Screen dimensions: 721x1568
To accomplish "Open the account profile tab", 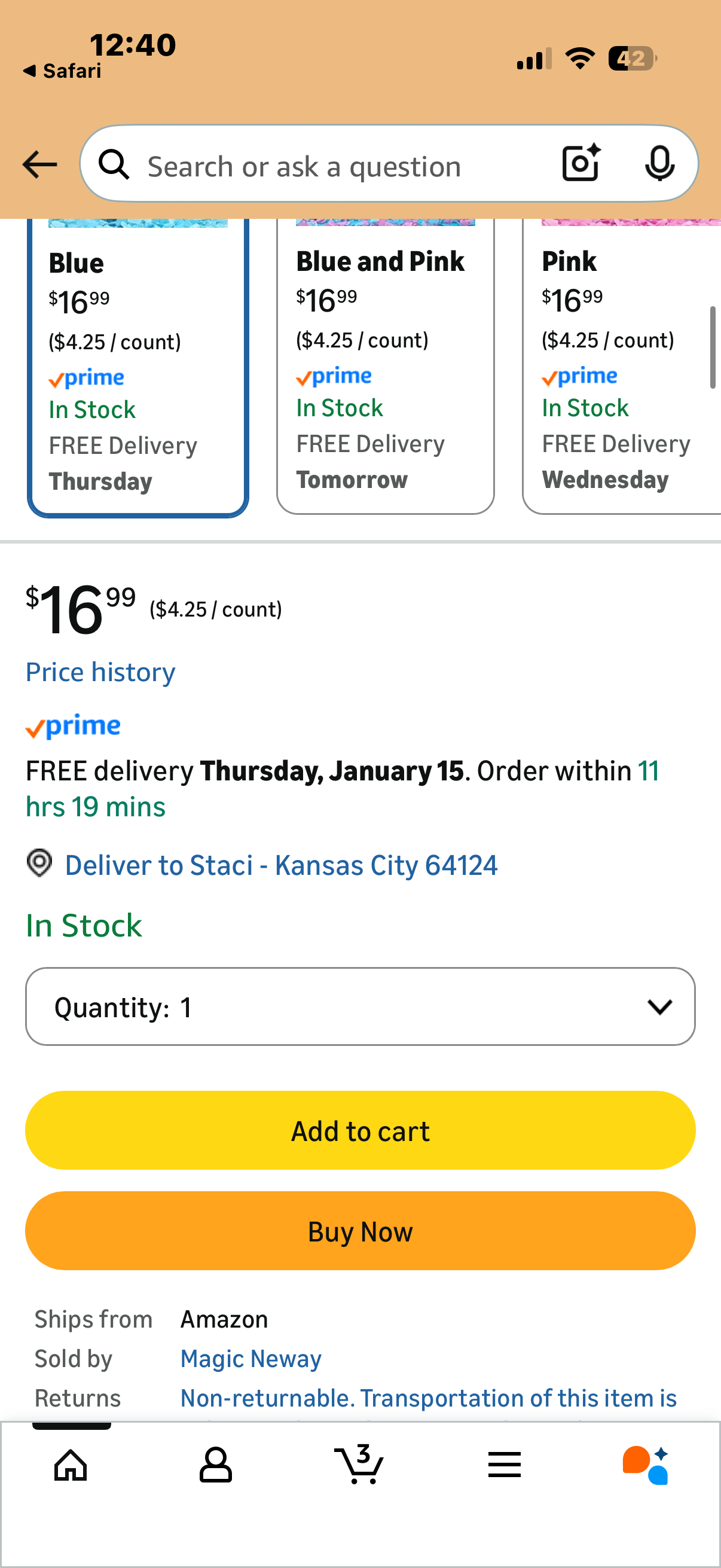I will click(215, 1465).
